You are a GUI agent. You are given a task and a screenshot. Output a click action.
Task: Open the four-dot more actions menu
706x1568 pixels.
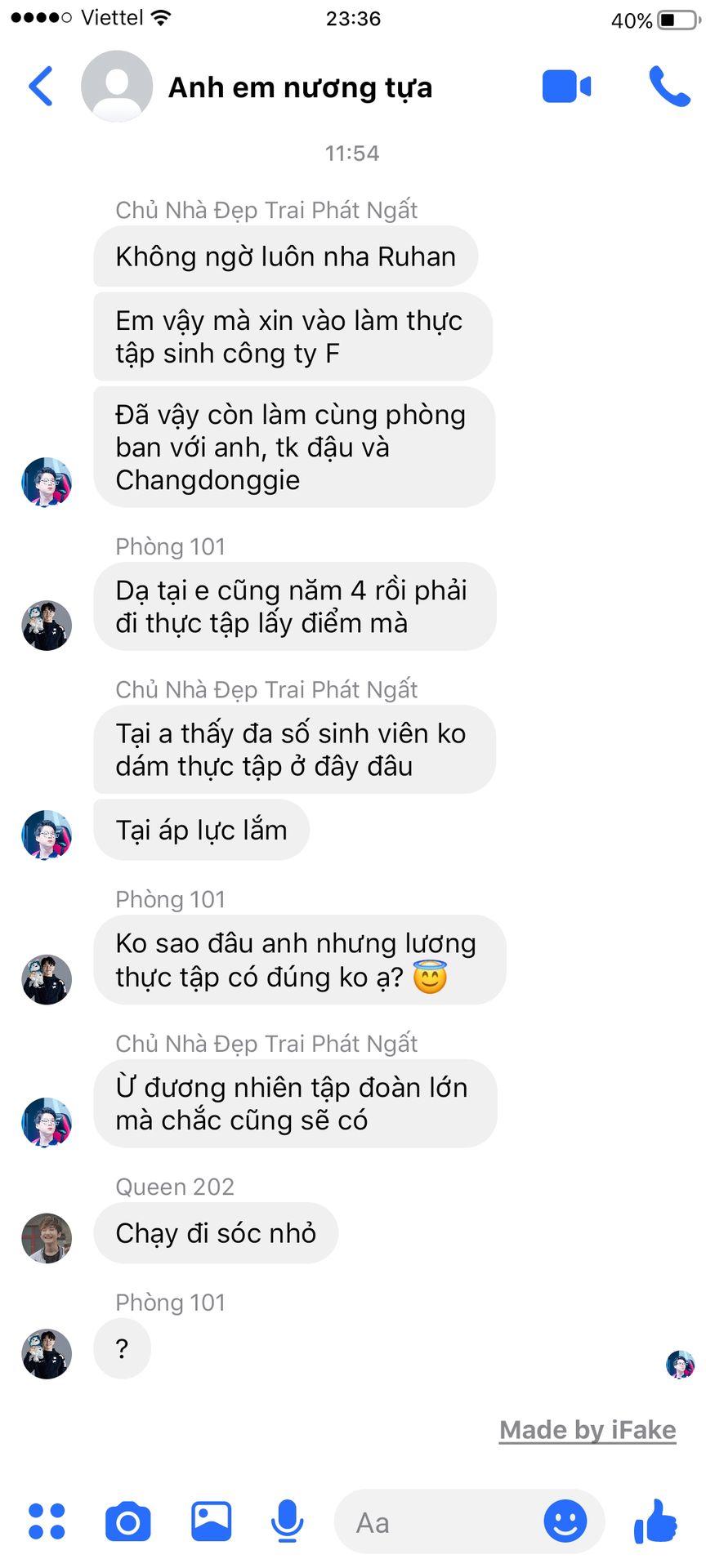(47, 1521)
